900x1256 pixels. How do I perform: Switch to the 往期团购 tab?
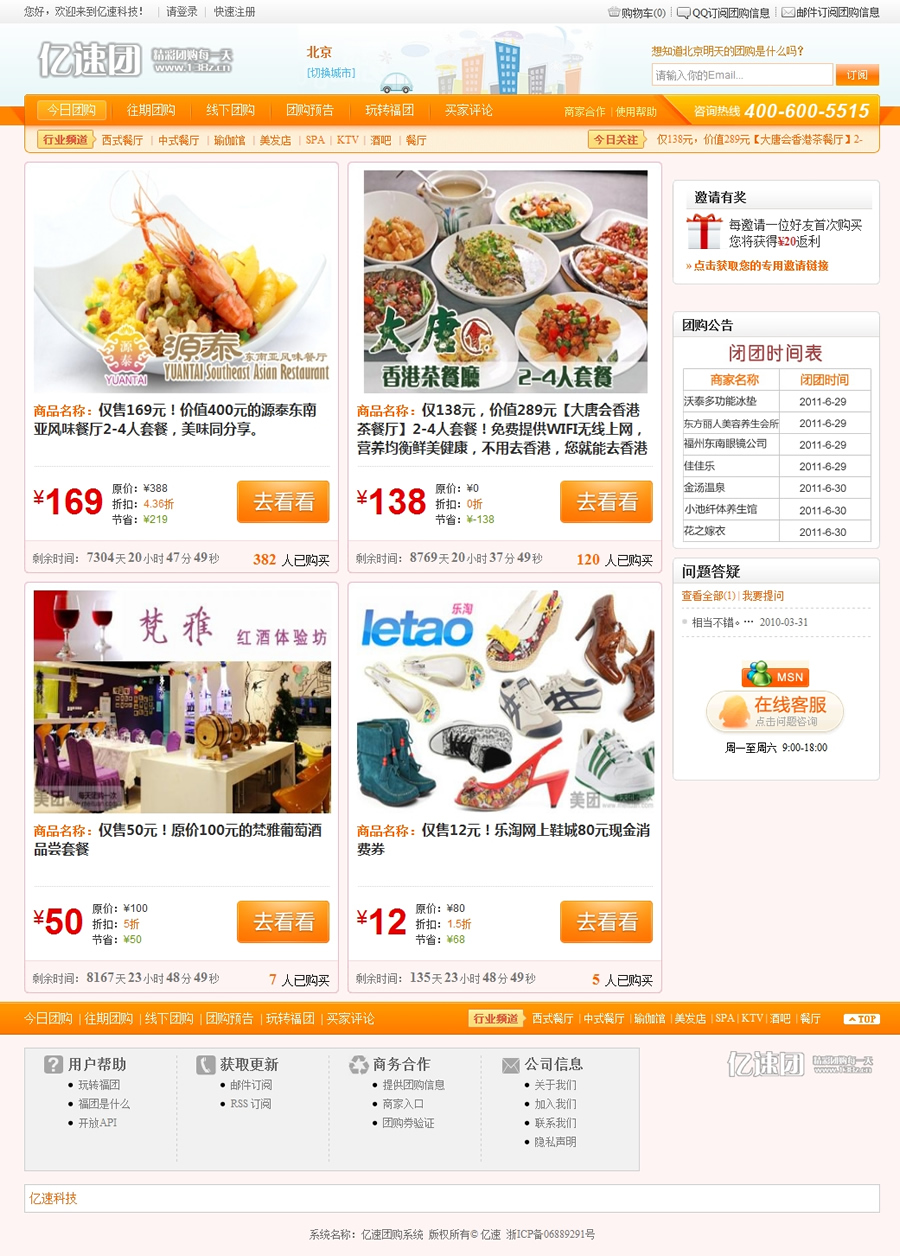coord(151,110)
